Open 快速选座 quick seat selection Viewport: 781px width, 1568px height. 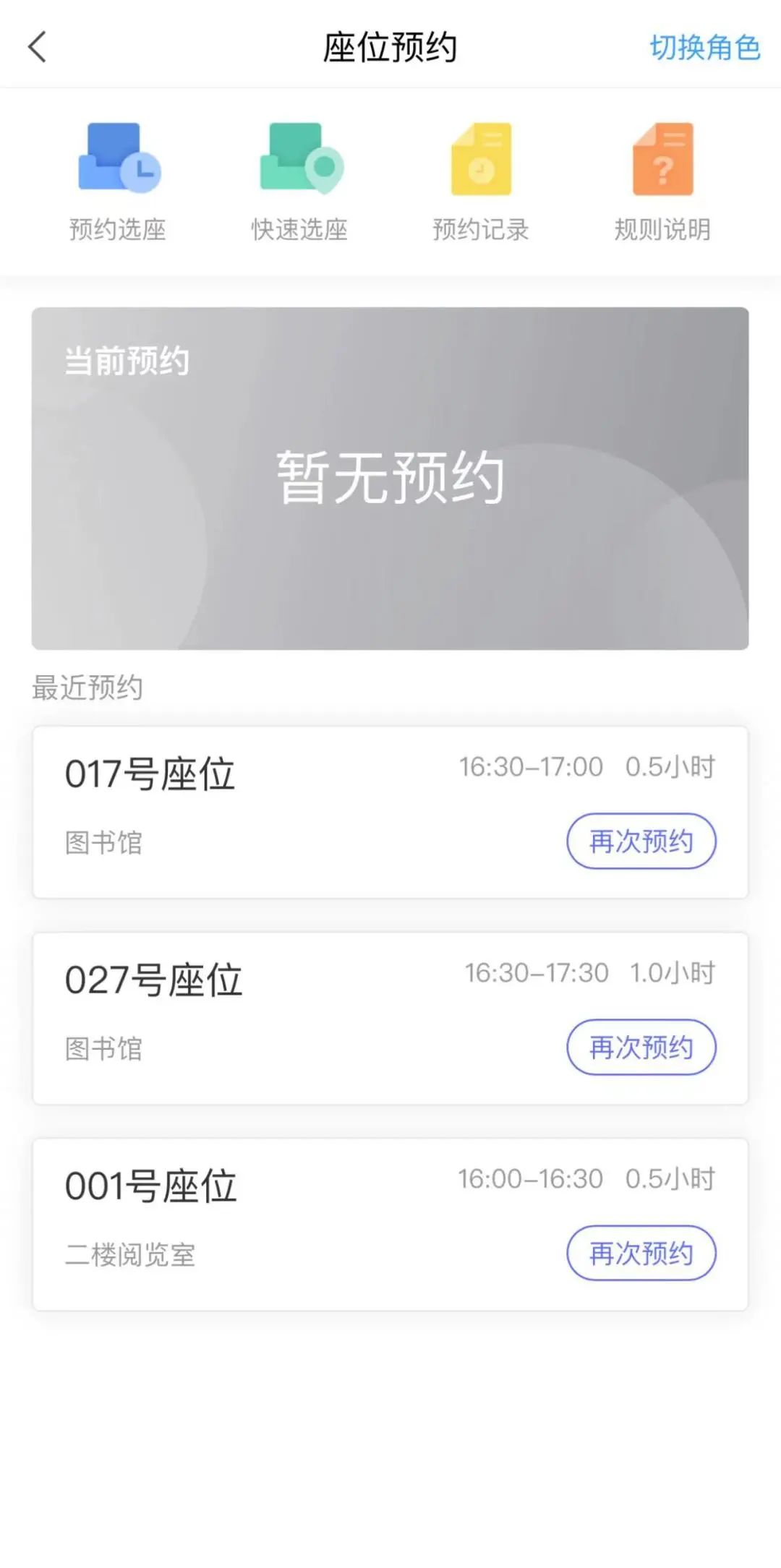(x=299, y=181)
